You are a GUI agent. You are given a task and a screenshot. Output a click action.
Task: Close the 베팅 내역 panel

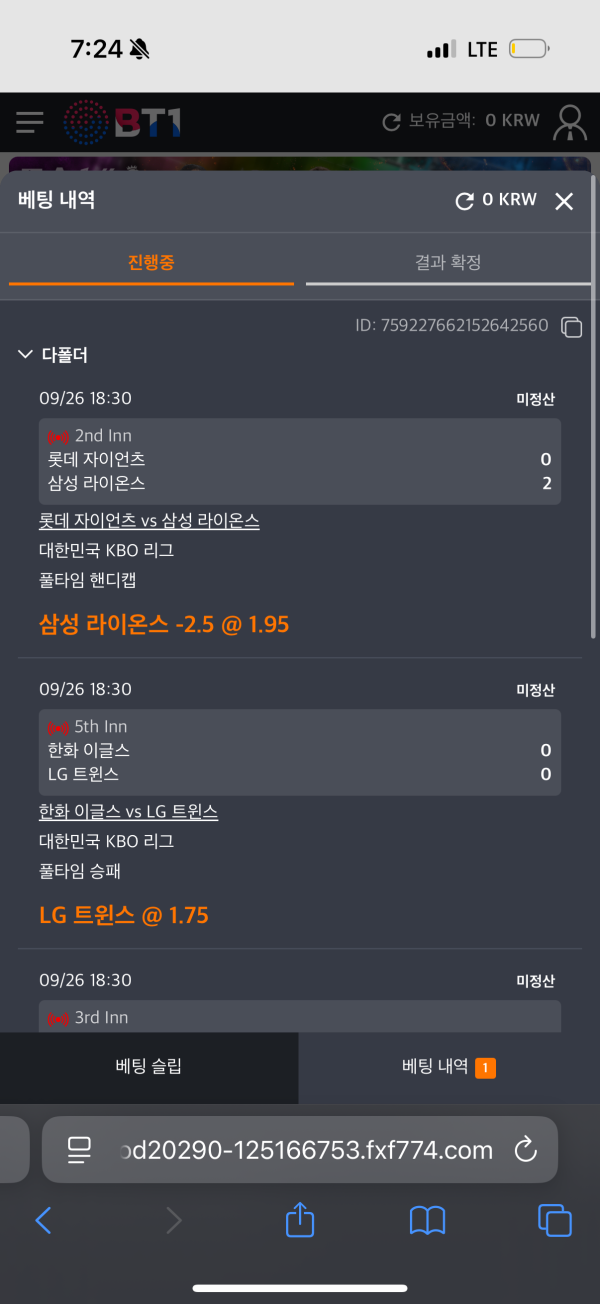[x=564, y=201]
